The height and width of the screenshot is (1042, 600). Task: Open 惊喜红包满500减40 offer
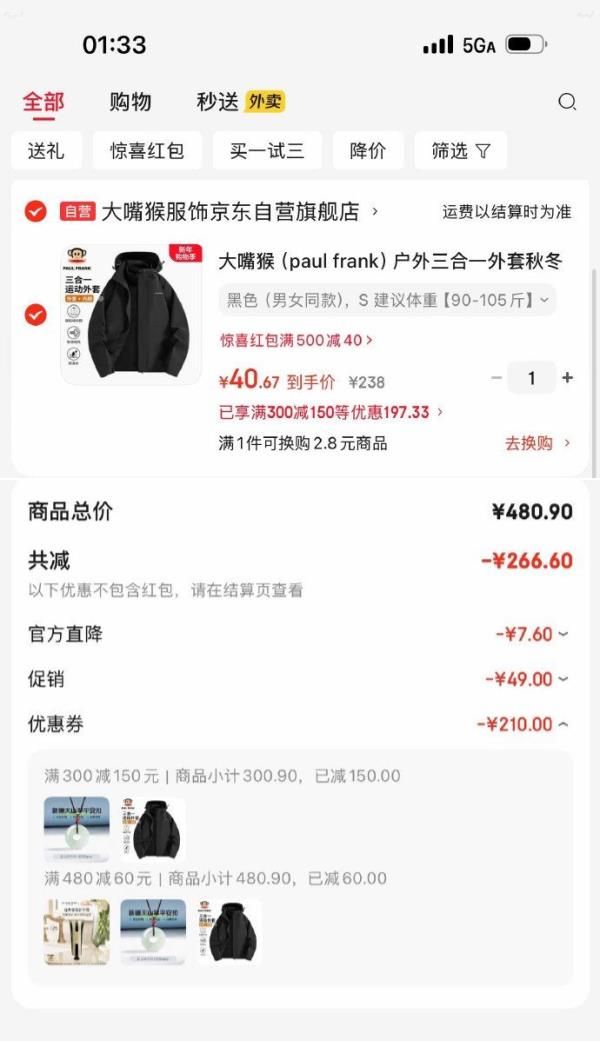pyautogui.click(x=296, y=340)
